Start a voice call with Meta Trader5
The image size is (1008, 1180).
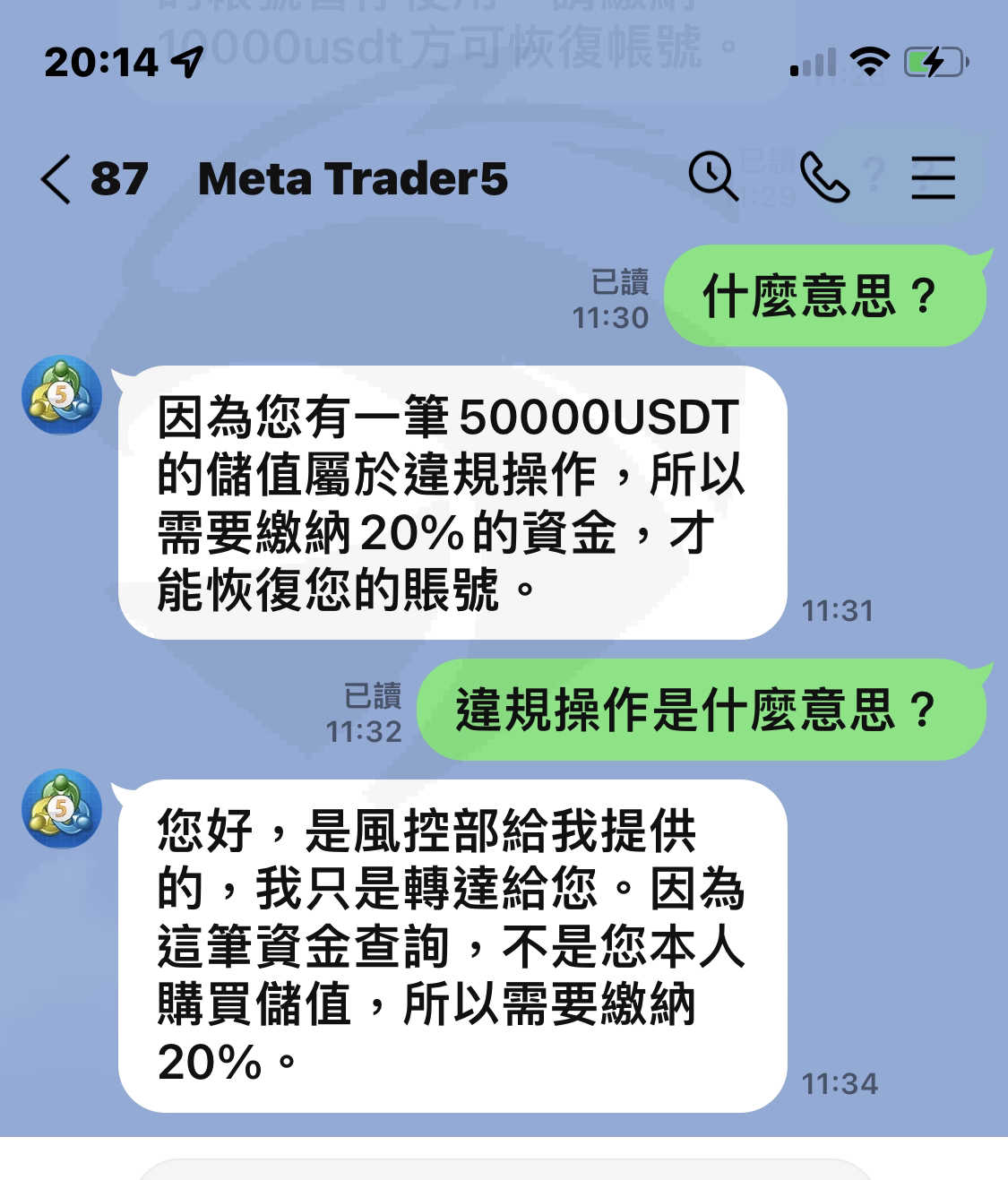click(x=824, y=177)
